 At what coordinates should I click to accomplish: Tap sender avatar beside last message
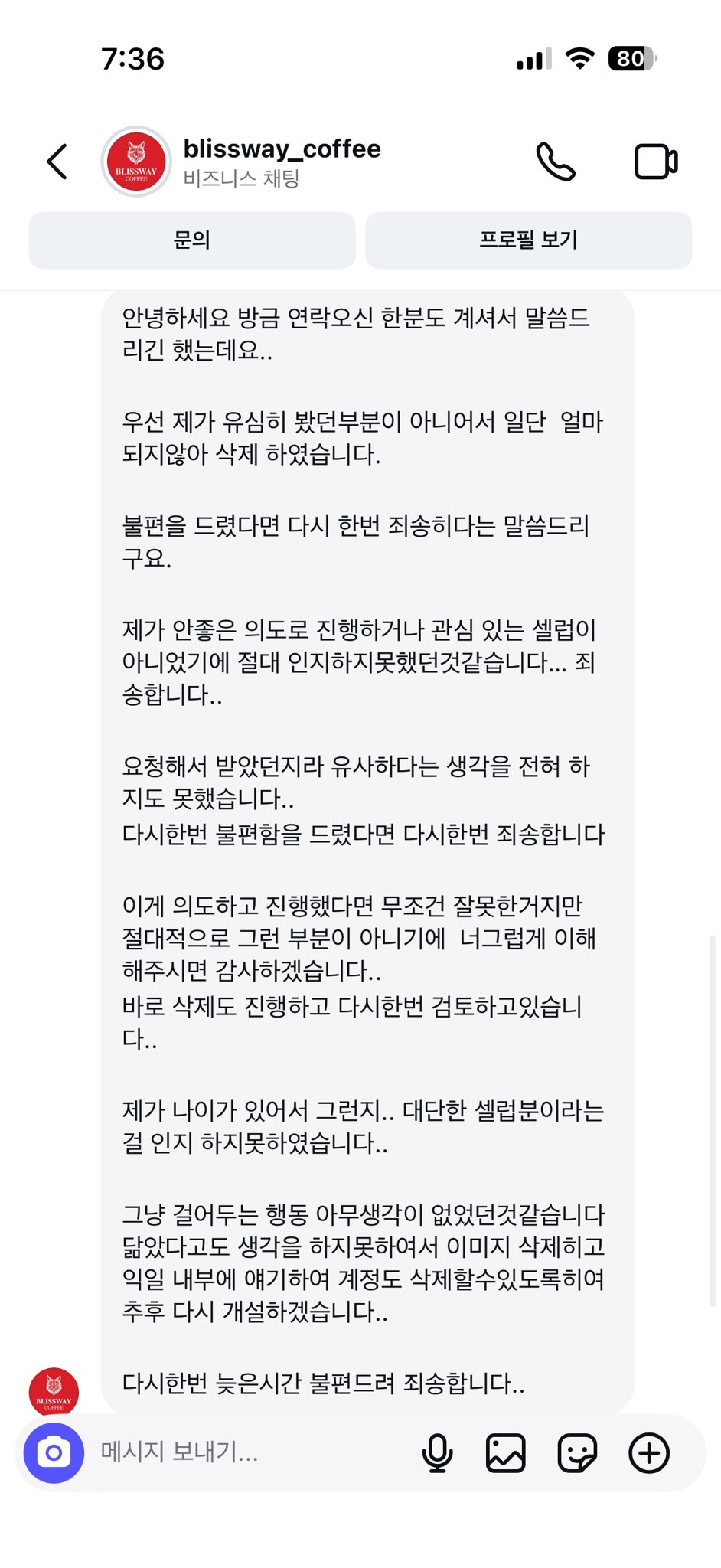click(54, 1391)
